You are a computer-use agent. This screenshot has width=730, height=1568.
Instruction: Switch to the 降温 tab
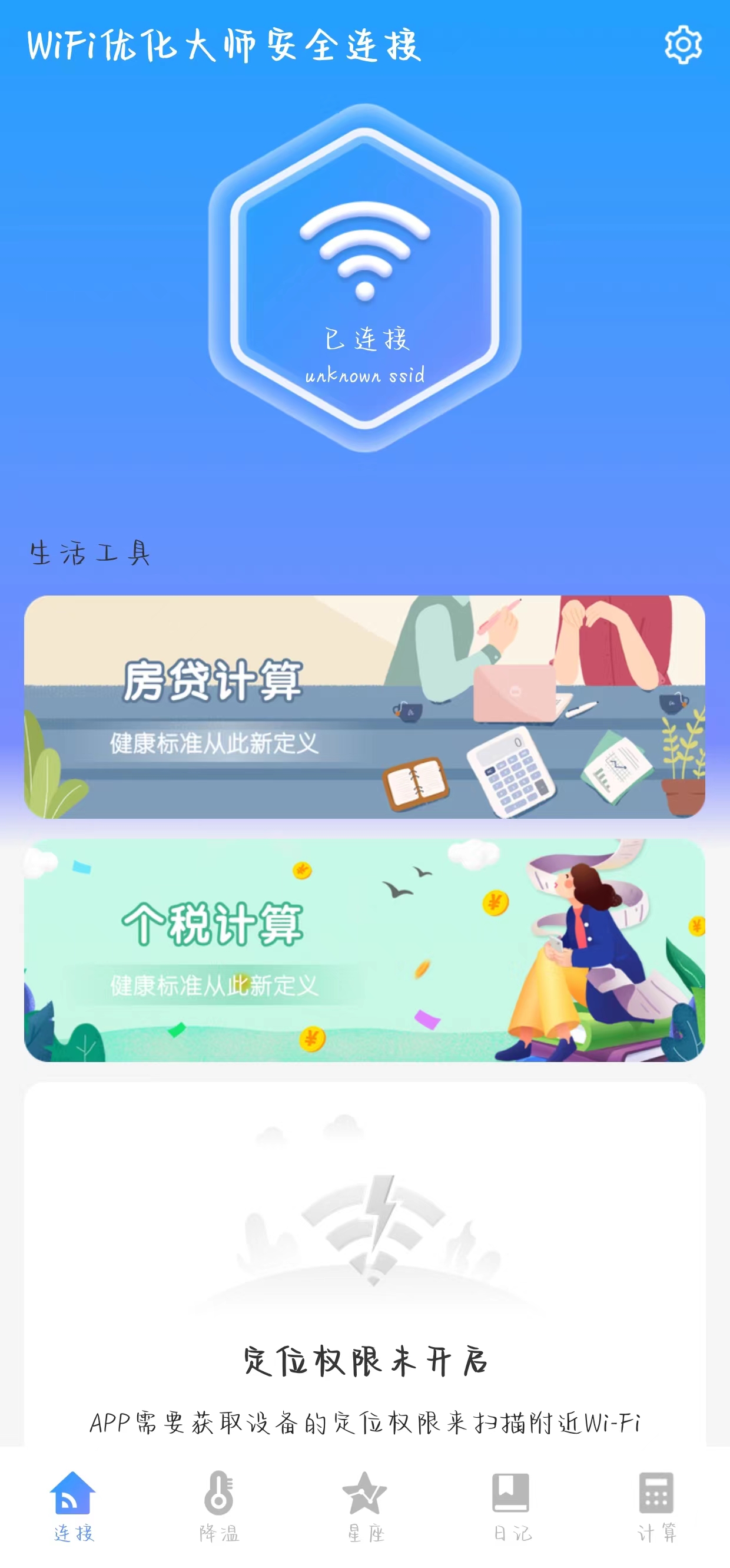(219, 1506)
